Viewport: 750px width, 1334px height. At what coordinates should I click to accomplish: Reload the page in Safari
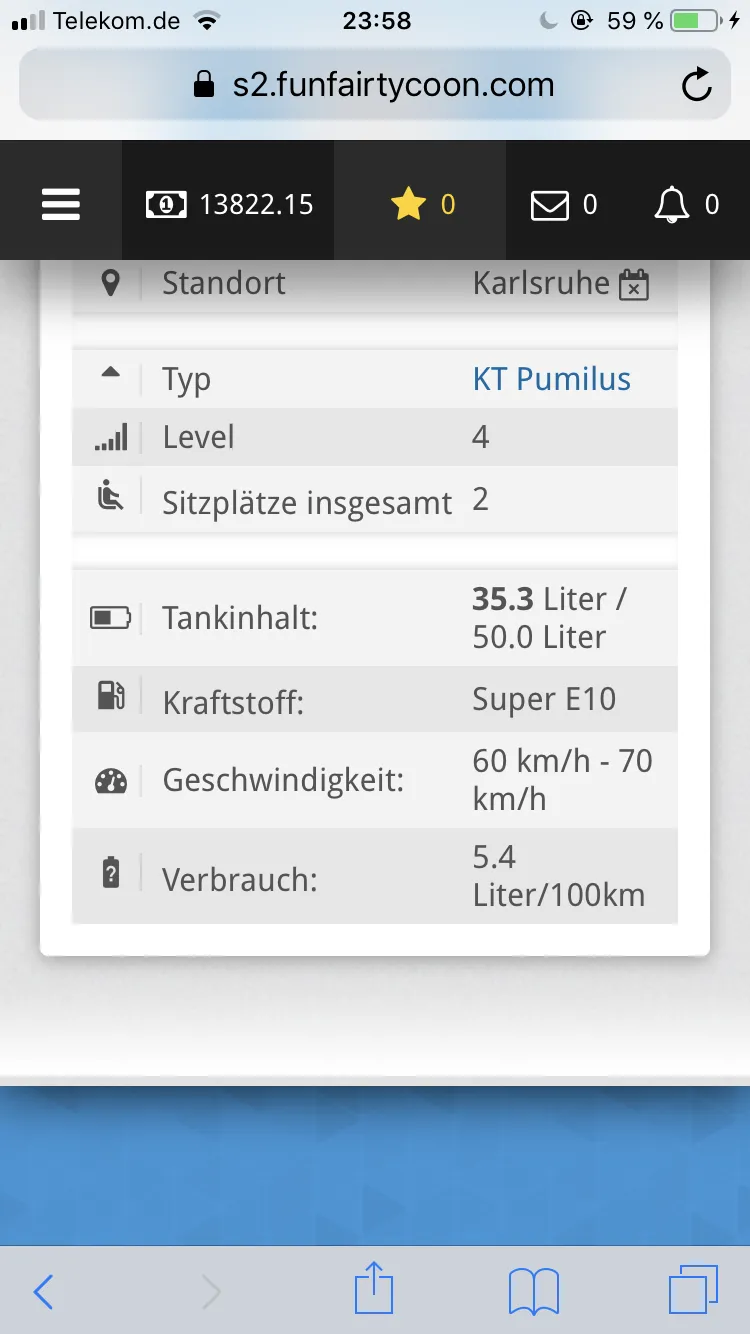point(696,85)
